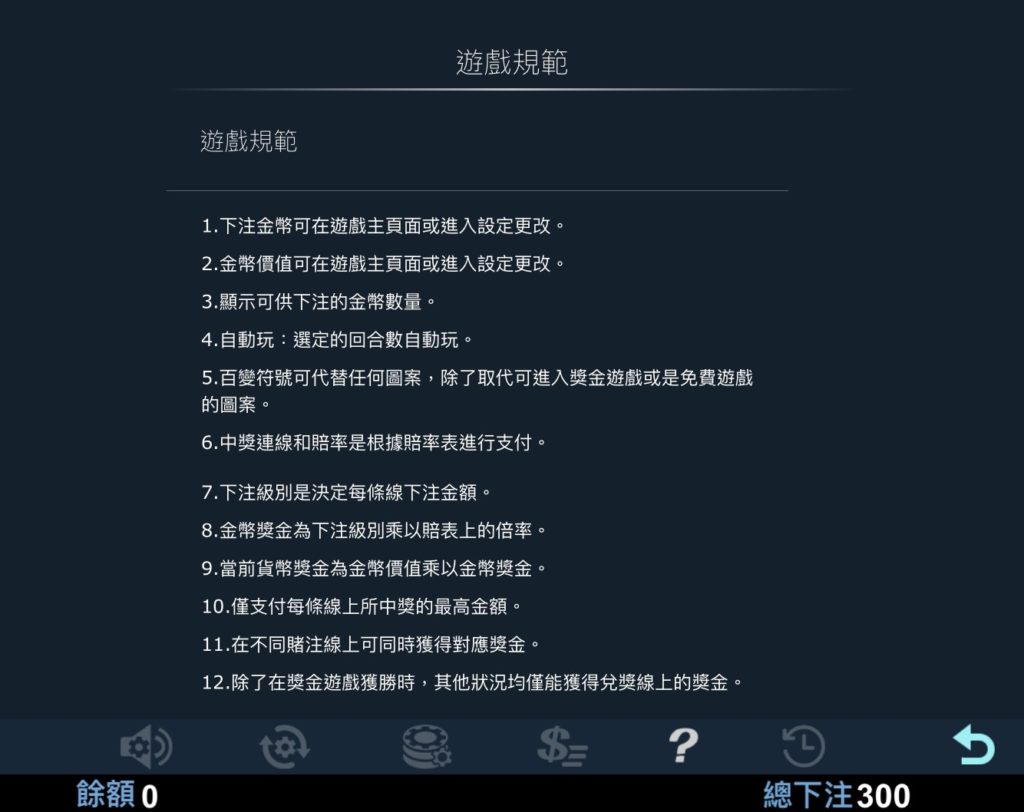
Task: Open the coin bet settings icon
Action: point(427,746)
